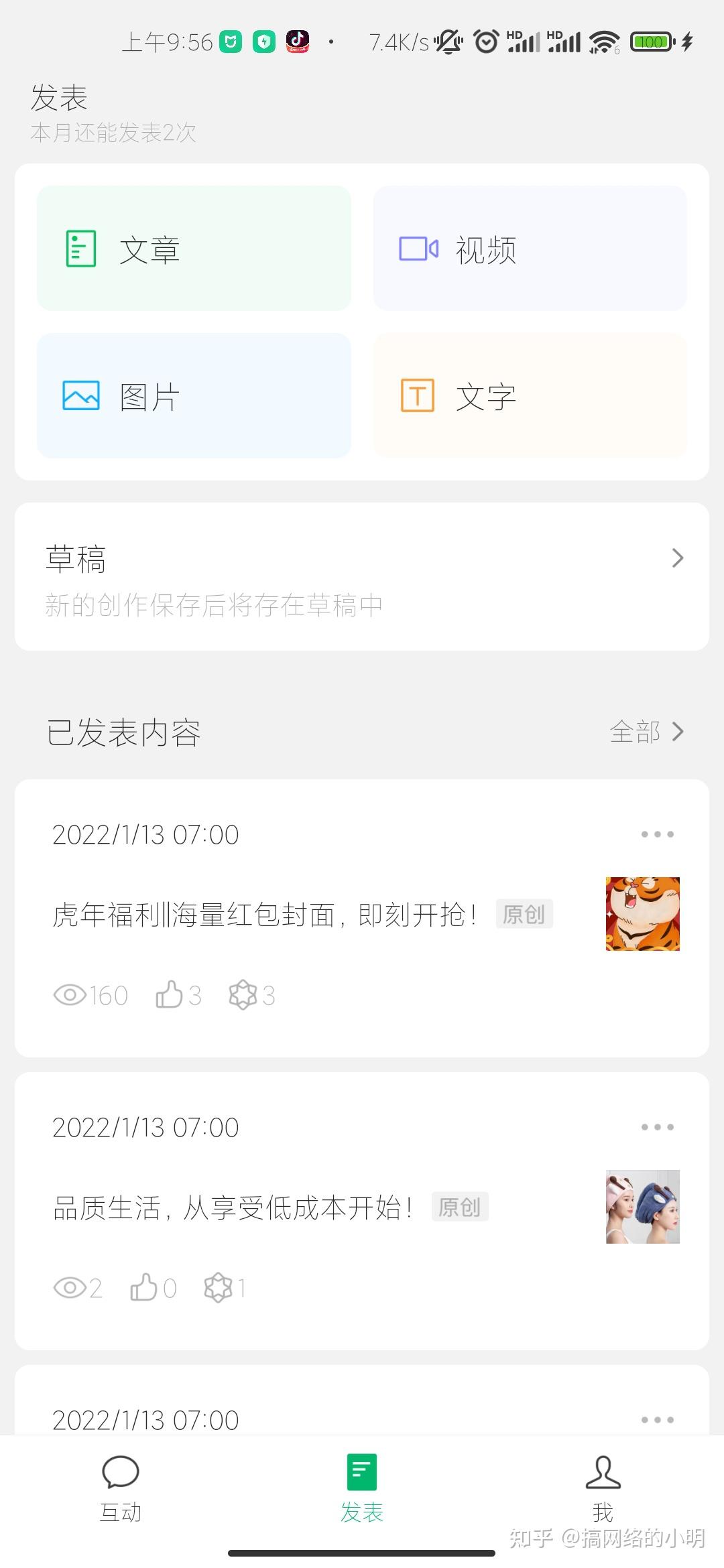724x1568 pixels.
Task: Choose 图片 to publish images
Action: [194, 396]
